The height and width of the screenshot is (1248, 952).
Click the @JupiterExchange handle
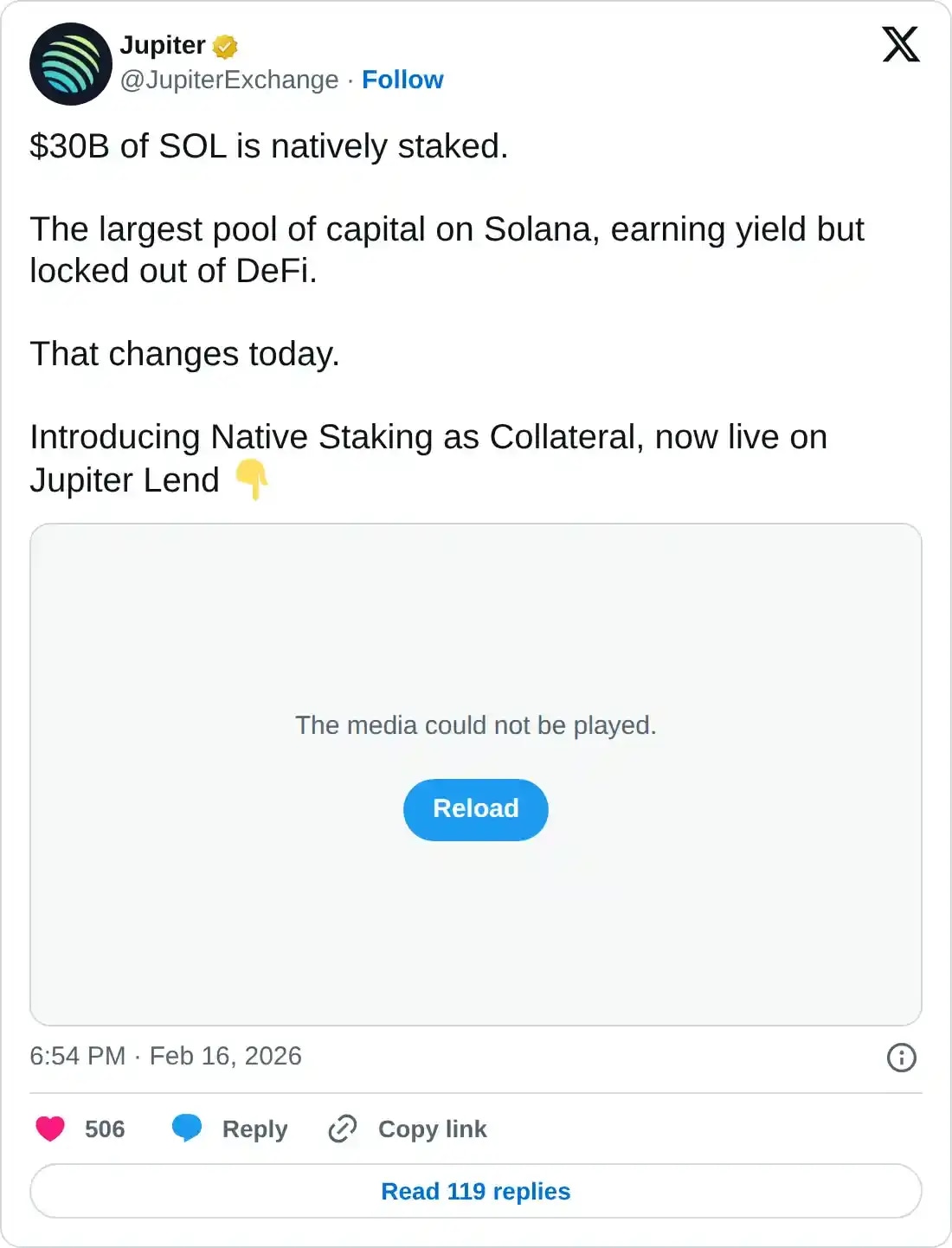click(227, 80)
